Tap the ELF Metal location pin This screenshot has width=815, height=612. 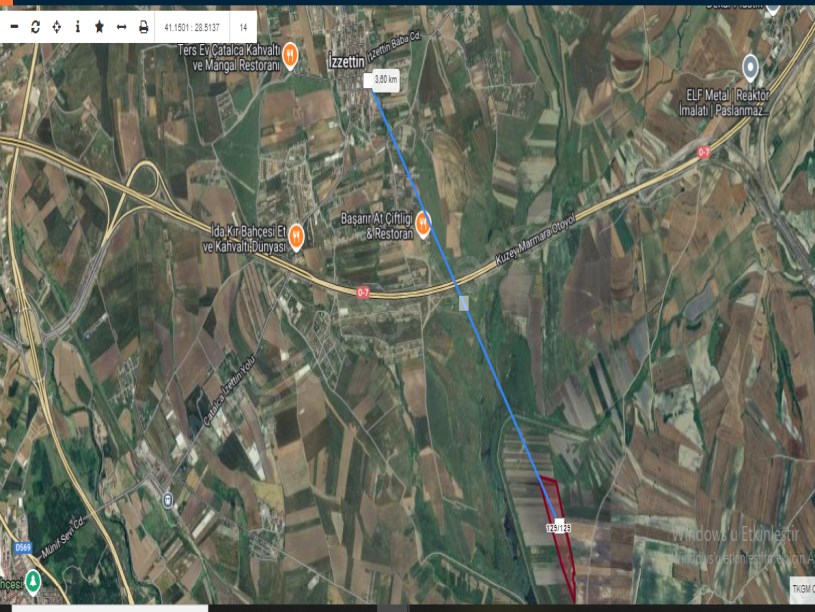(751, 67)
